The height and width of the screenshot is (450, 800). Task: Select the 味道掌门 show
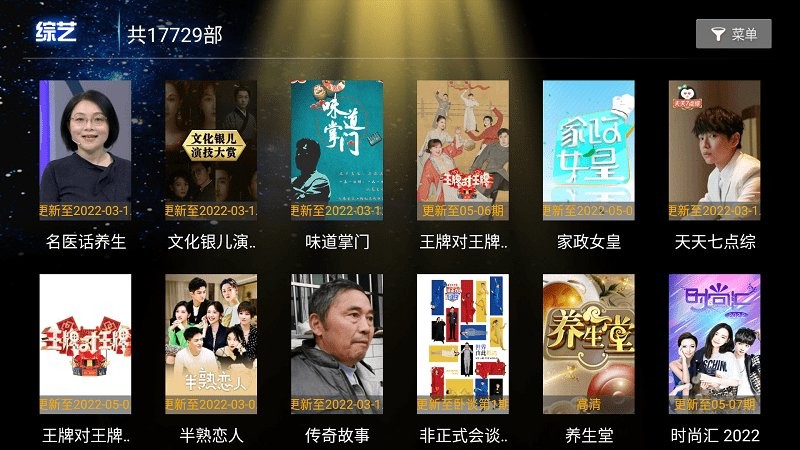tap(337, 150)
